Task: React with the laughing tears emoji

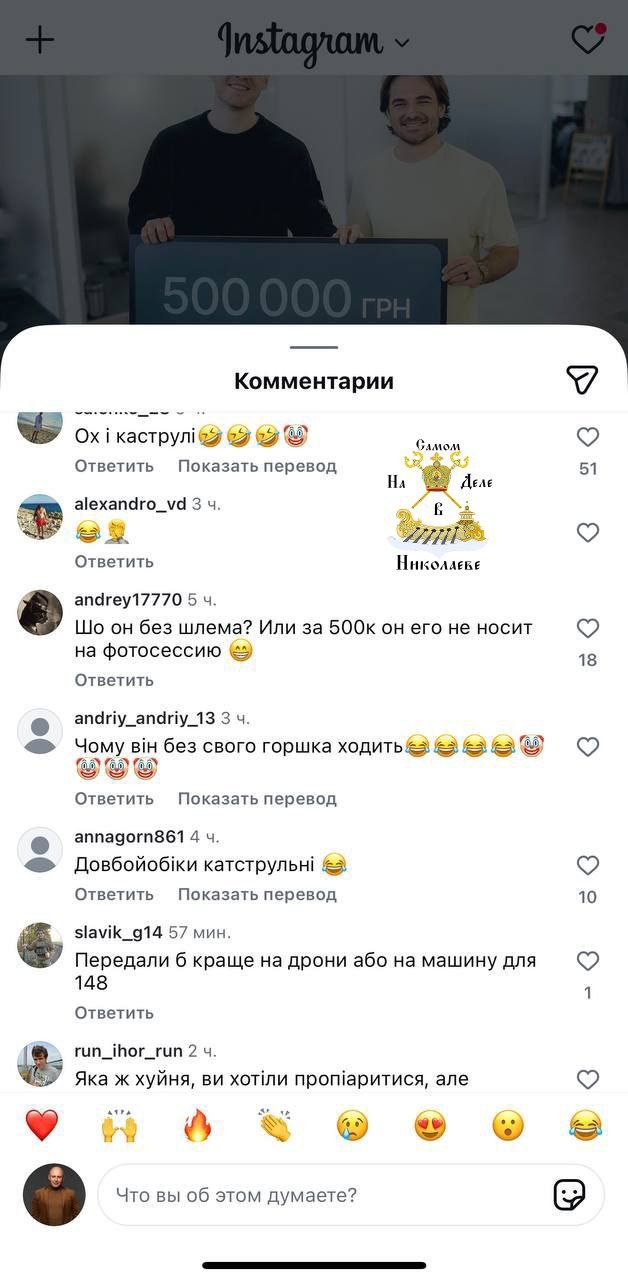Action: tap(586, 1126)
